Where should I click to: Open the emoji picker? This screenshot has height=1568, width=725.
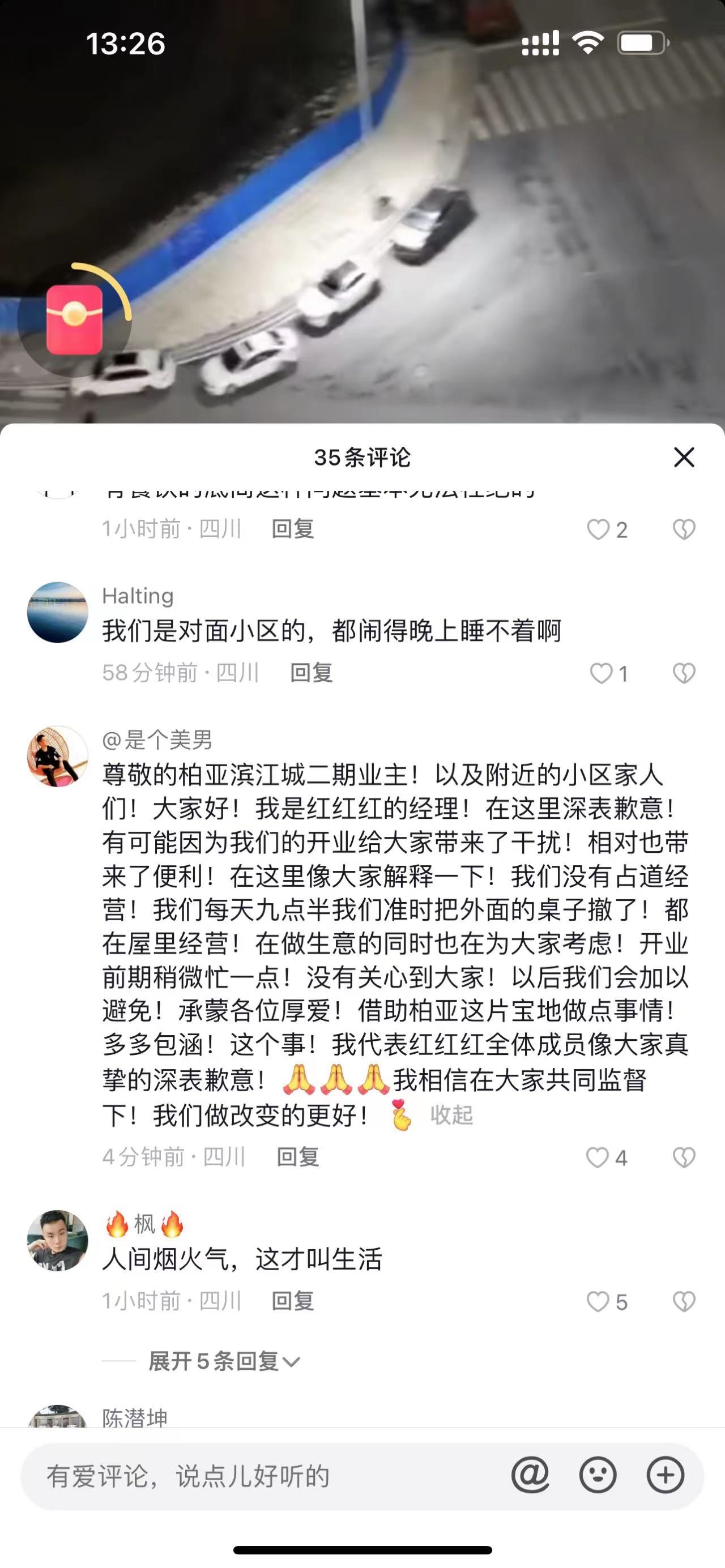pos(598,1476)
